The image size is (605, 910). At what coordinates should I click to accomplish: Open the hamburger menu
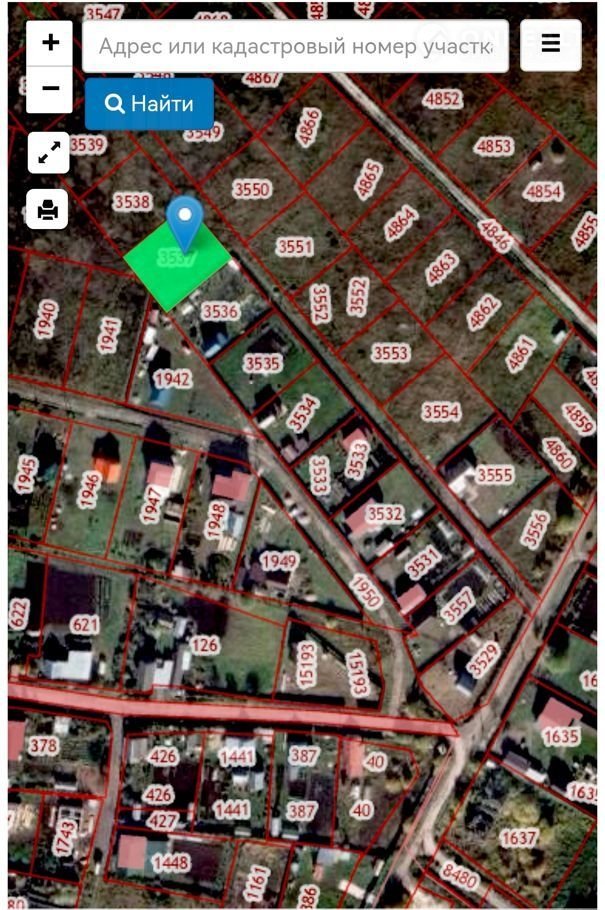[x=550, y=45]
